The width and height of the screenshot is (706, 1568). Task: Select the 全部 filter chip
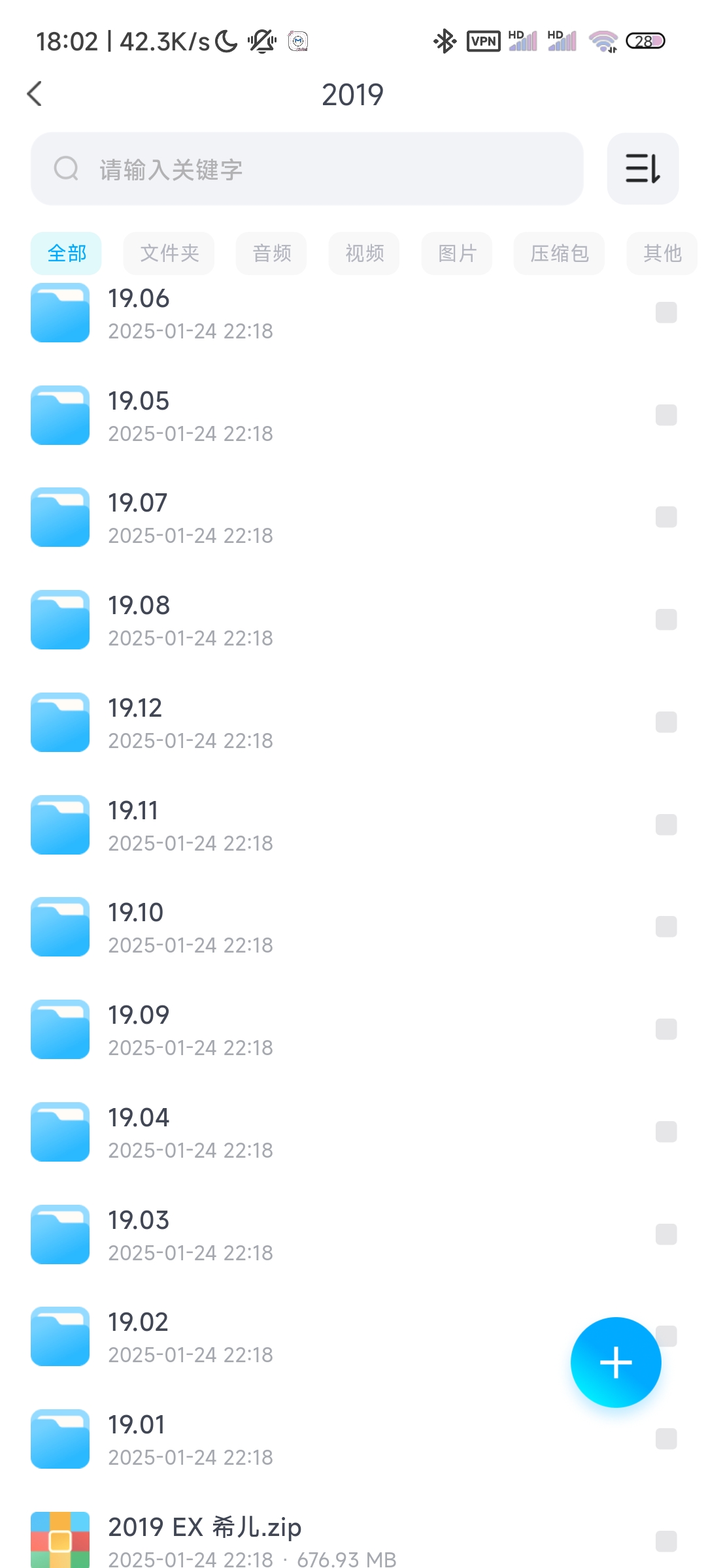(66, 253)
